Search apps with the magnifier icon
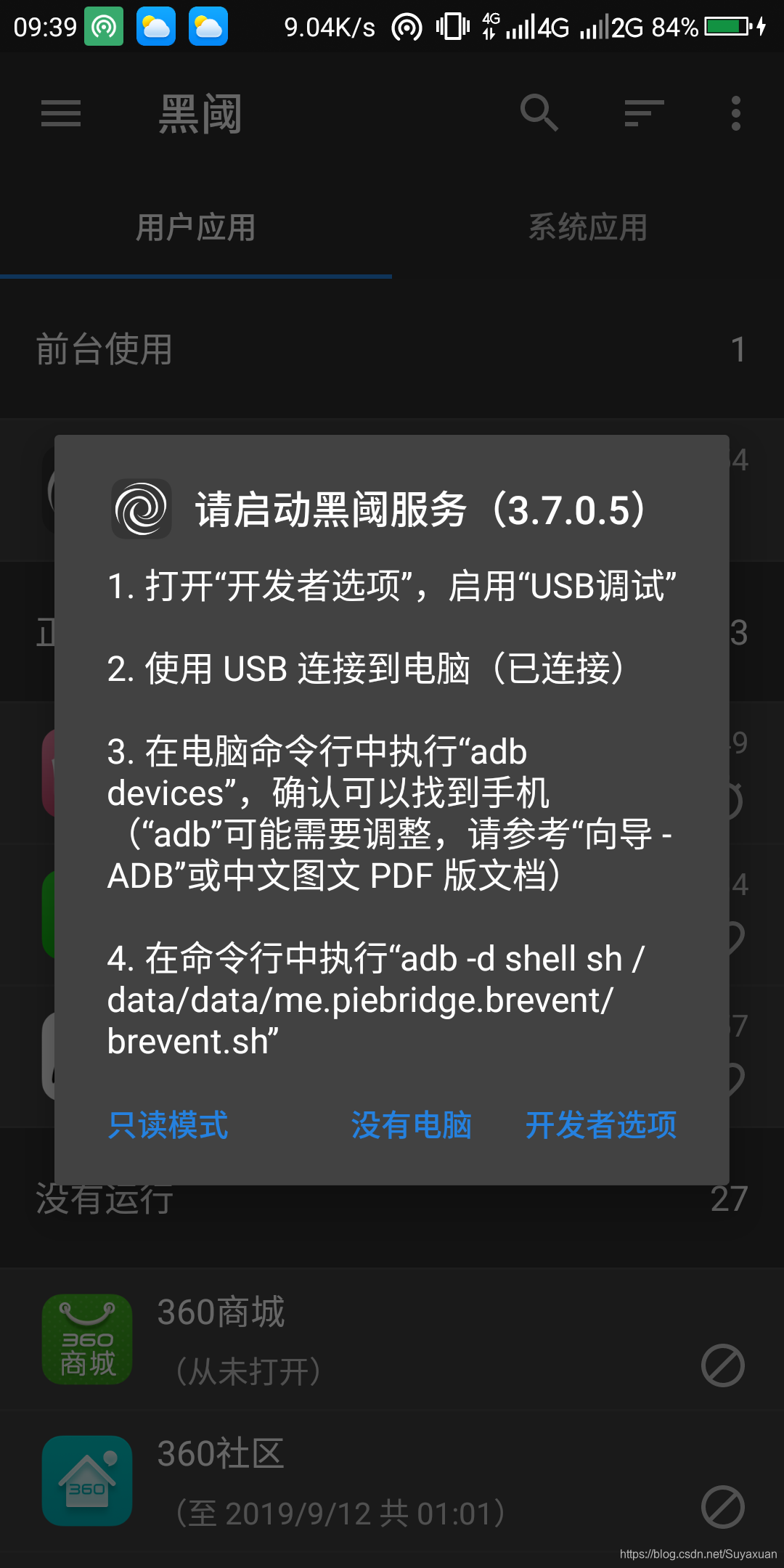The width and height of the screenshot is (784, 1568). [539, 114]
